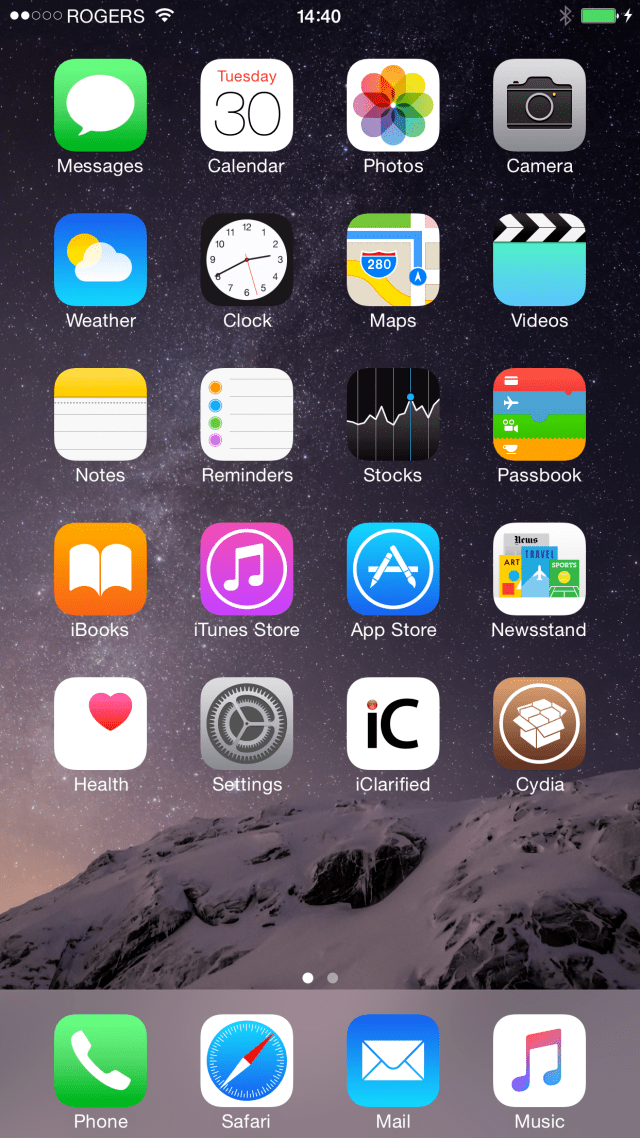640x1138 pixels.
Task: Launch iBooks
Action: tap(100, 569)
